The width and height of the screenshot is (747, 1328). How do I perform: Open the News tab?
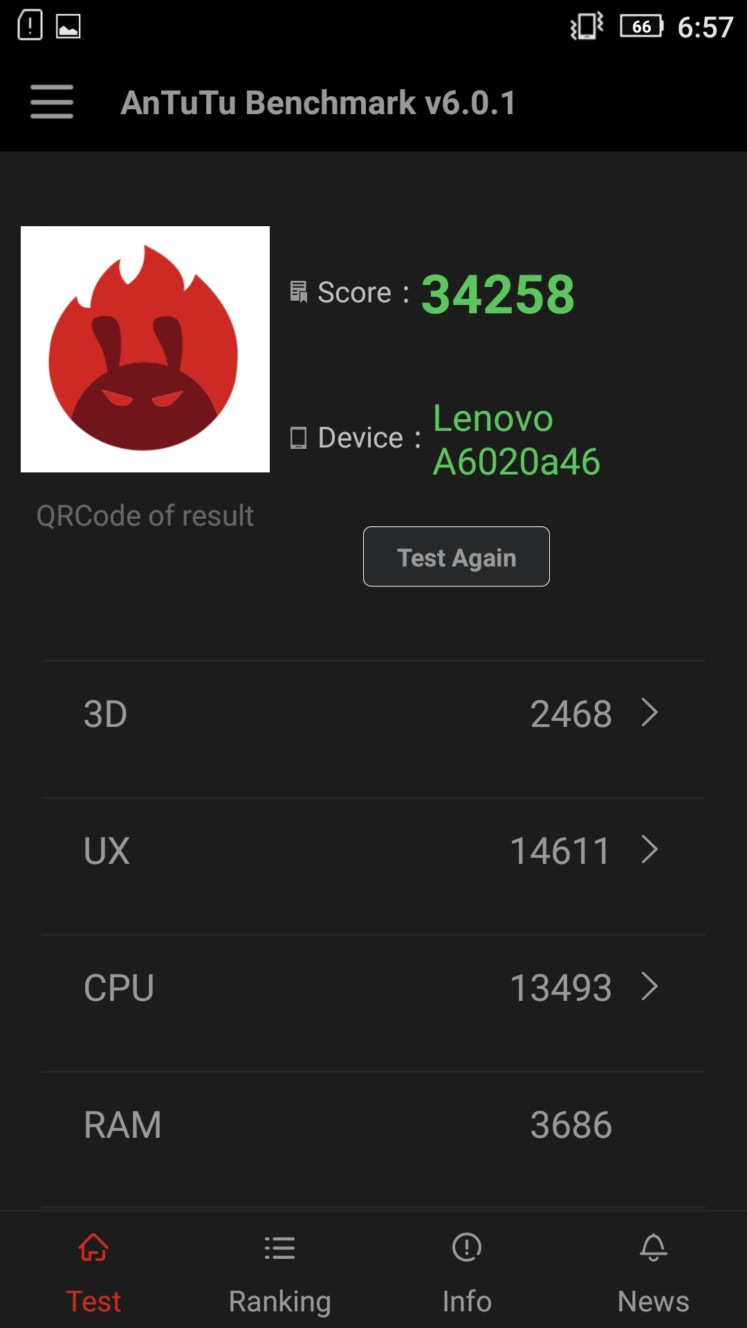pos(653,1272)
